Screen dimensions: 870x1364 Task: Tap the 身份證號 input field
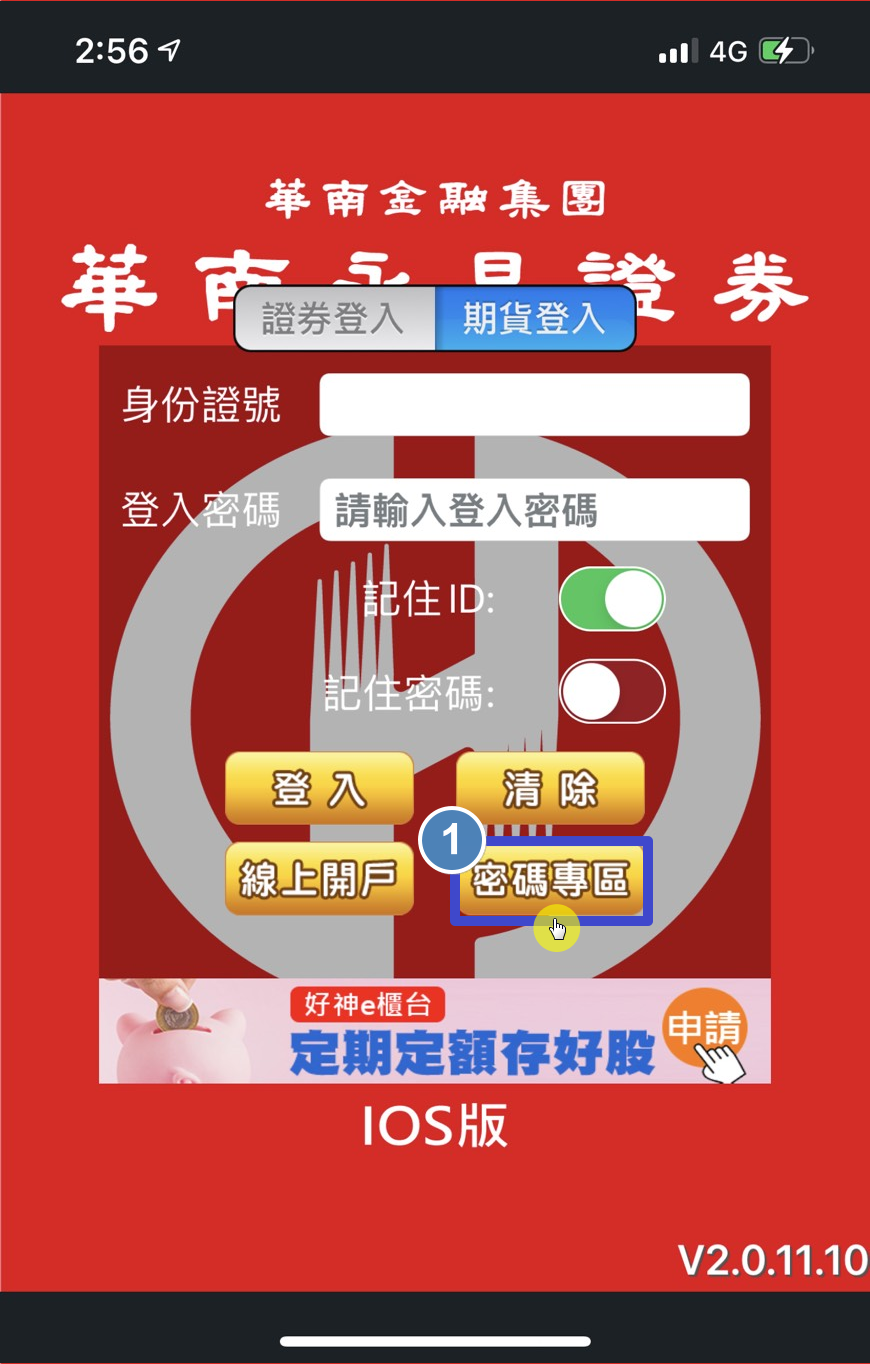coord(534,405)
